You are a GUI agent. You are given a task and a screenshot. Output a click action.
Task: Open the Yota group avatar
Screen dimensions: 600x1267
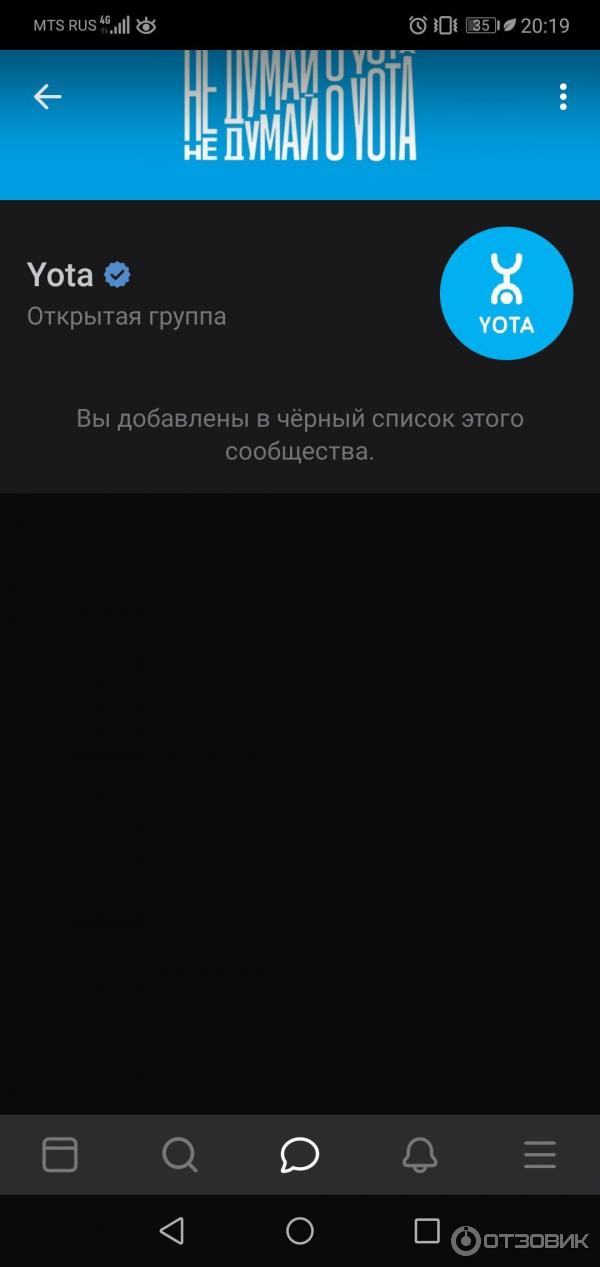(506, 293)
